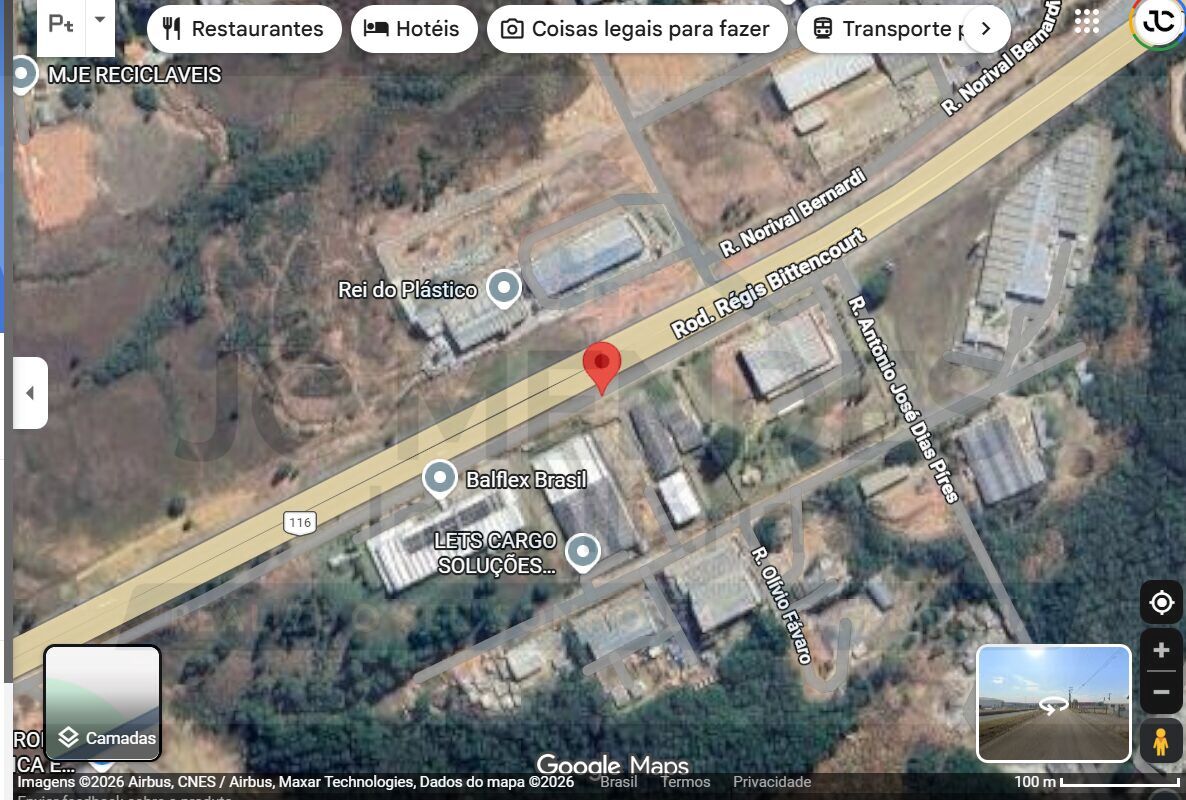The height and width of the screenshot is (800, 1186).
Task: Select the Balflex Brasil place marker
Action: pos(440,479)
